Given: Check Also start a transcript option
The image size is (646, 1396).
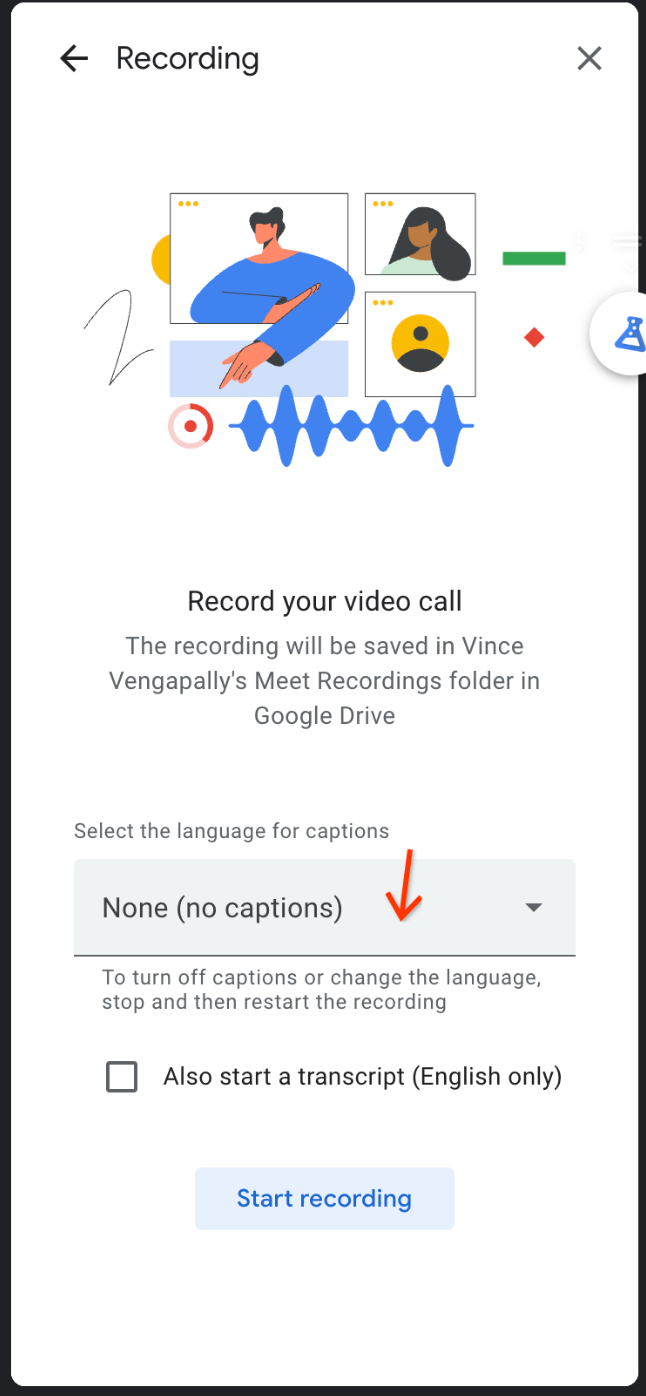Looking at the screenshot, I should 122,1077.
